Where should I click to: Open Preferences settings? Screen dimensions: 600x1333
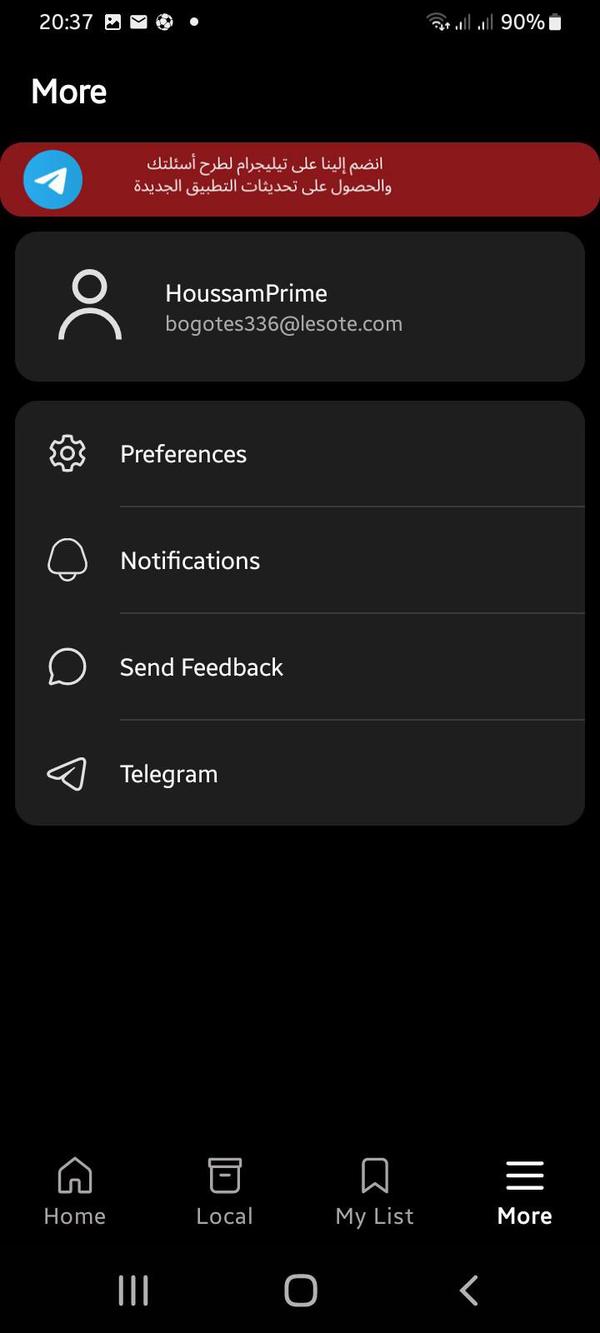coord(300,454)
